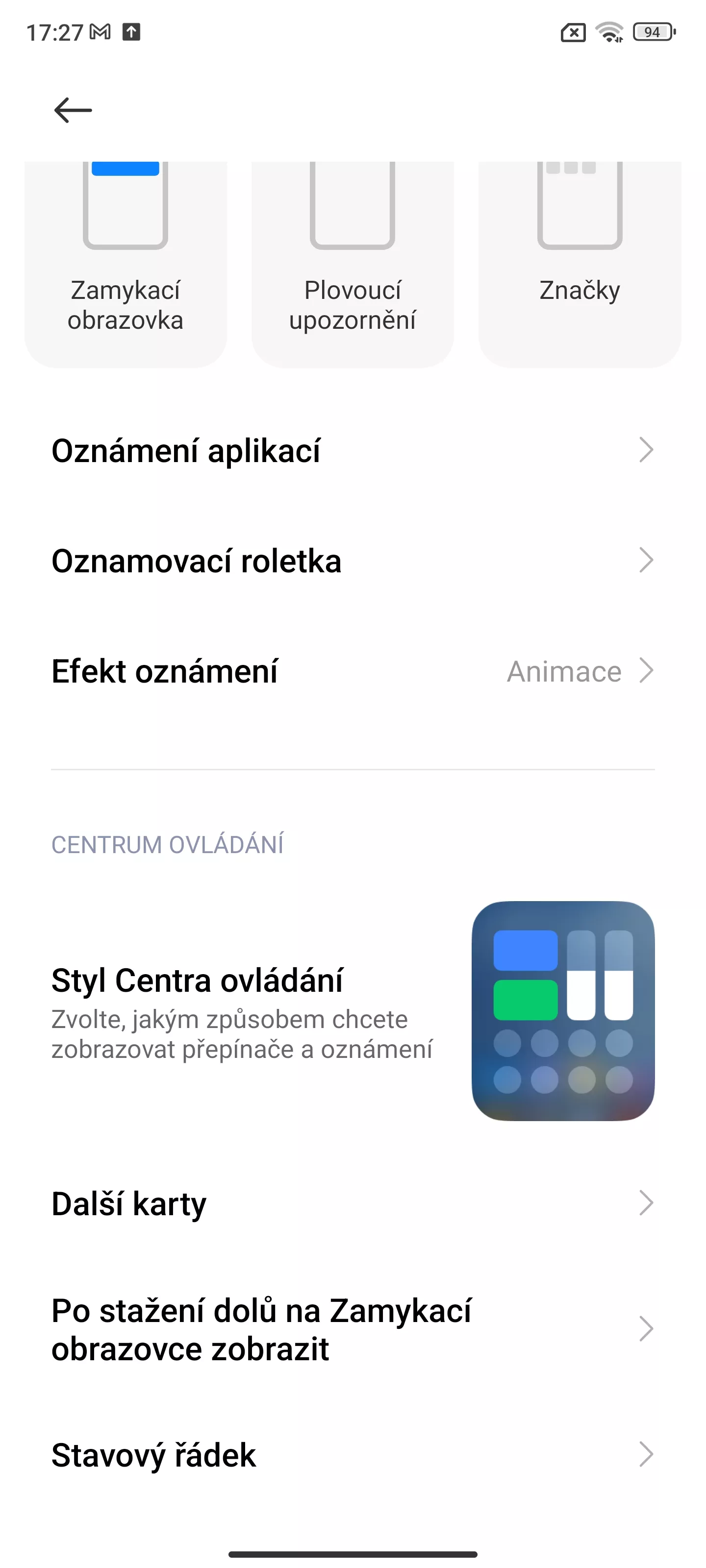706x1568 pixels.
Task: Open the Plovoucí upozornění card
Action: 353,264
